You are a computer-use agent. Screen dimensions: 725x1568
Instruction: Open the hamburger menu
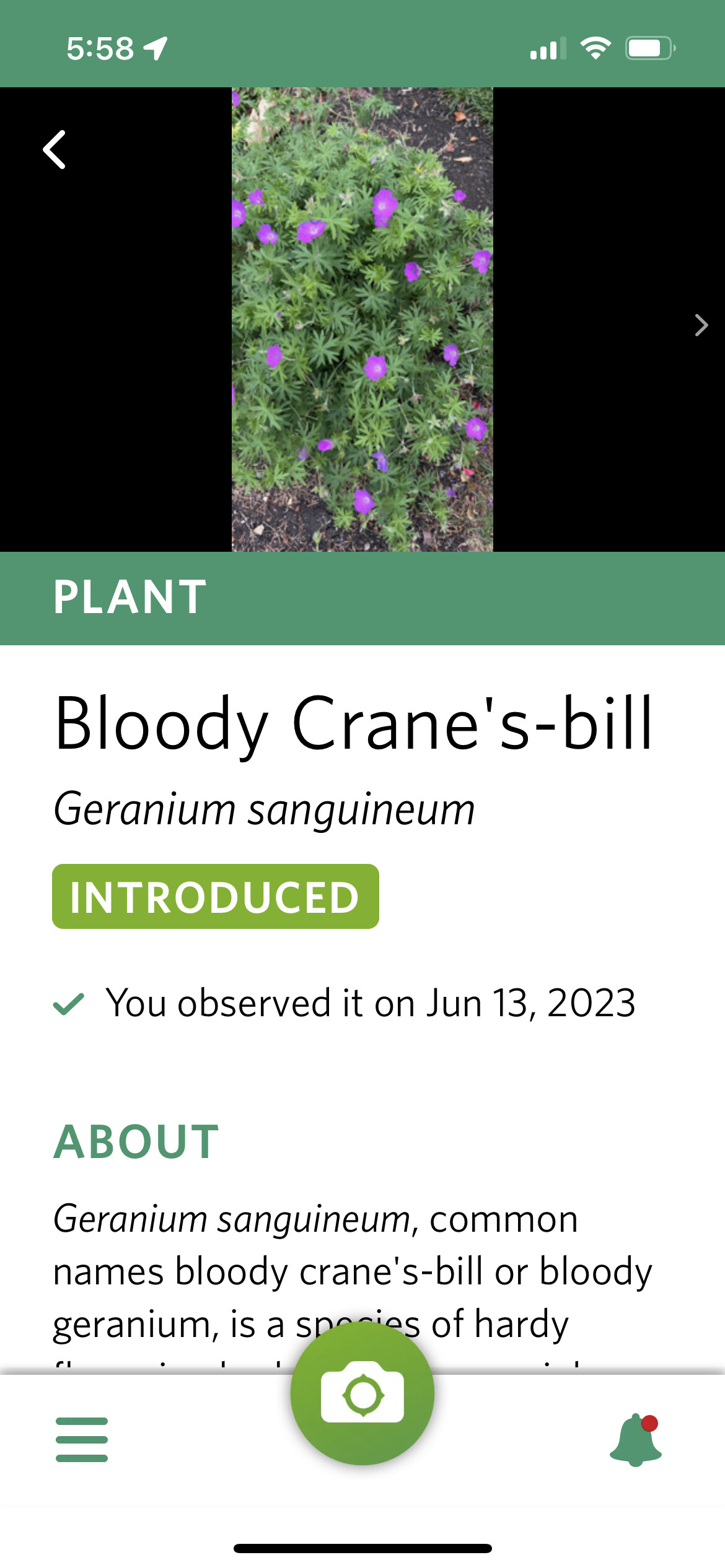click(82, 1439)
